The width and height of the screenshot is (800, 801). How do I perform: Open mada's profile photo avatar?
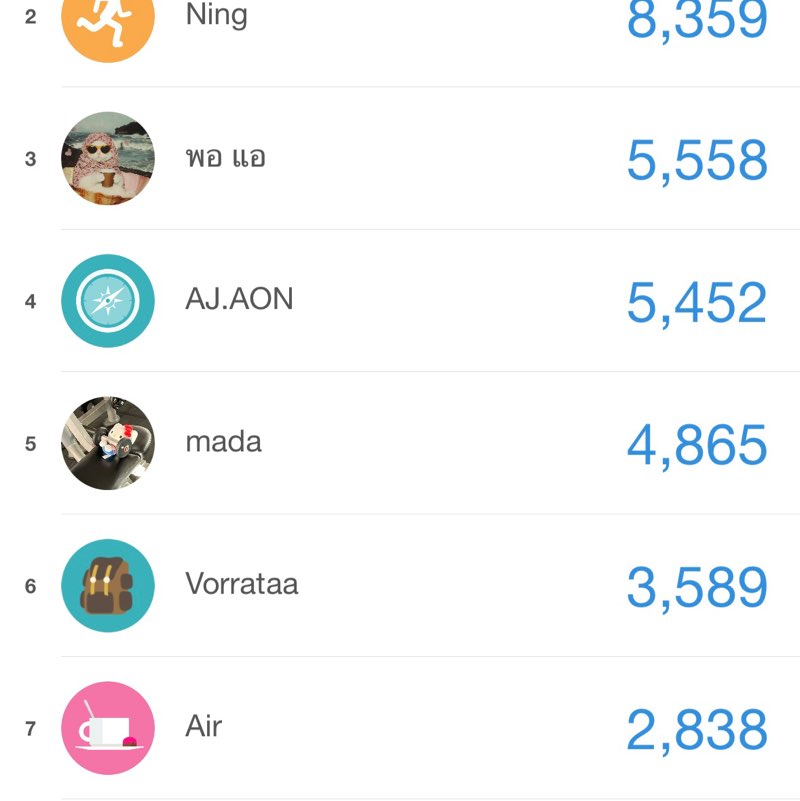[108, 441]
